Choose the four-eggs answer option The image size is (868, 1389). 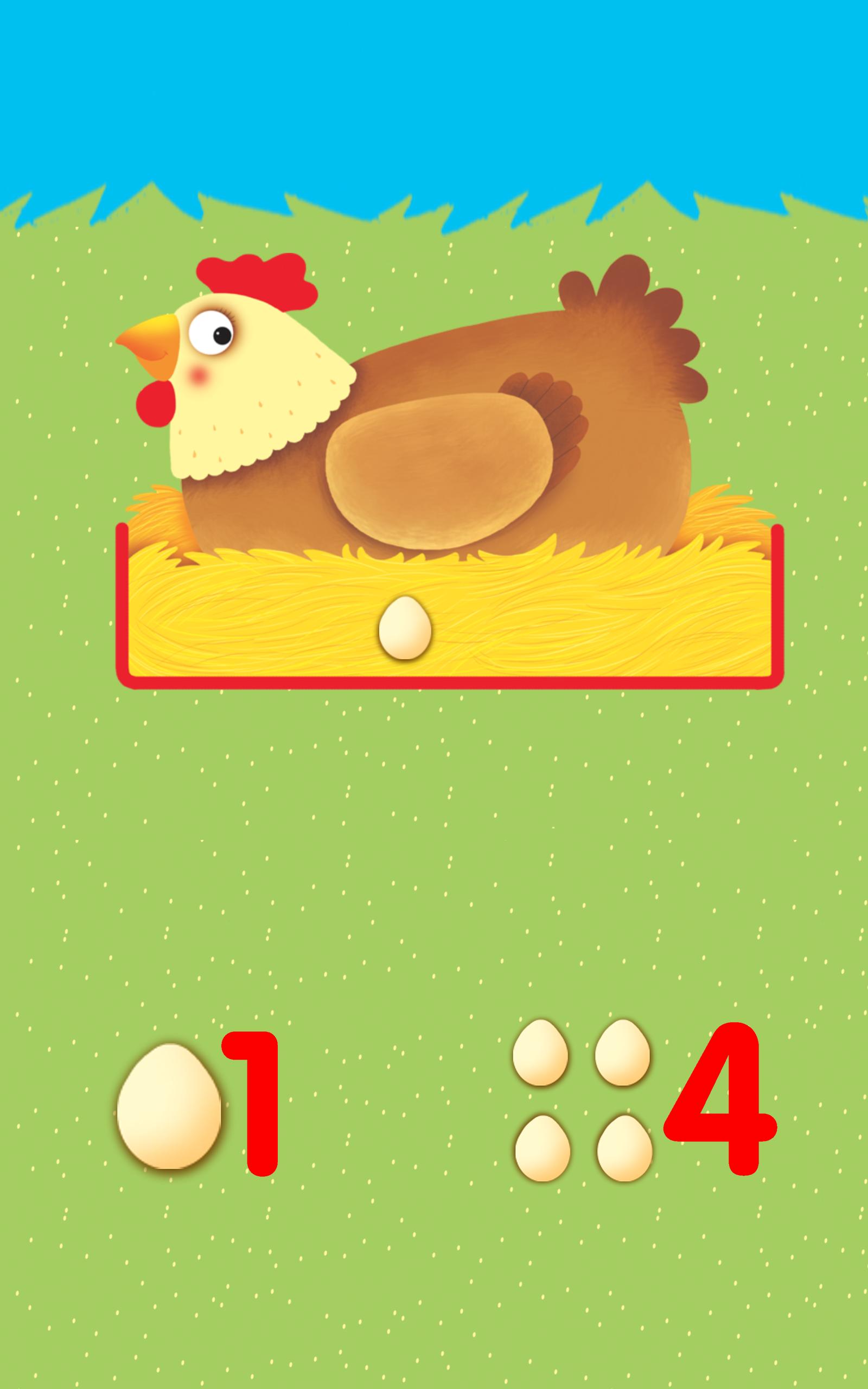tap(643, 1099)
